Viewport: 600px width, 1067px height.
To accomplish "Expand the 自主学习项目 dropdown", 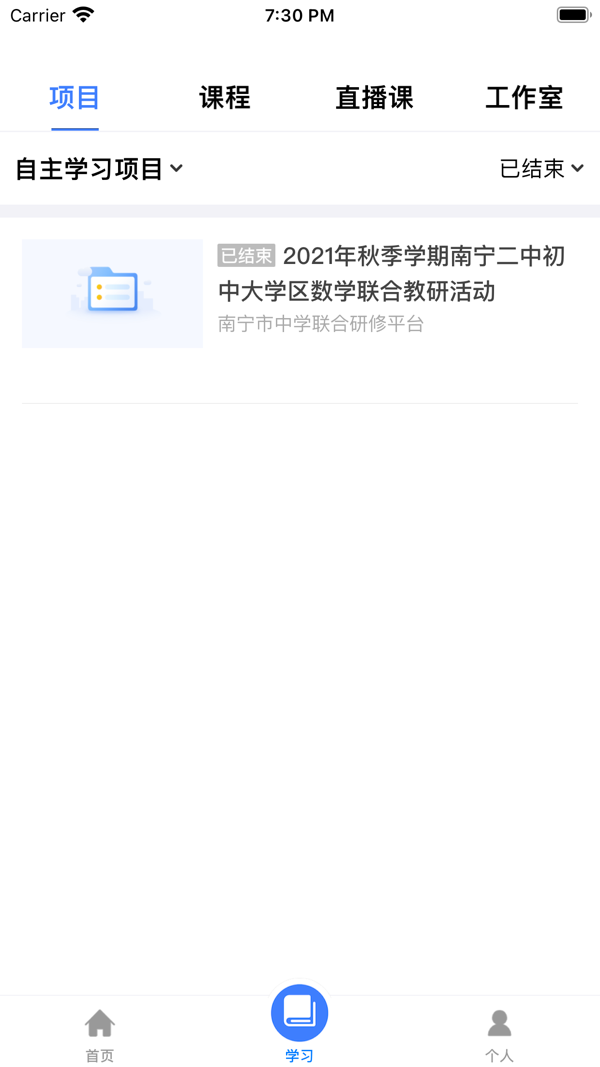I will coord(99,169).
